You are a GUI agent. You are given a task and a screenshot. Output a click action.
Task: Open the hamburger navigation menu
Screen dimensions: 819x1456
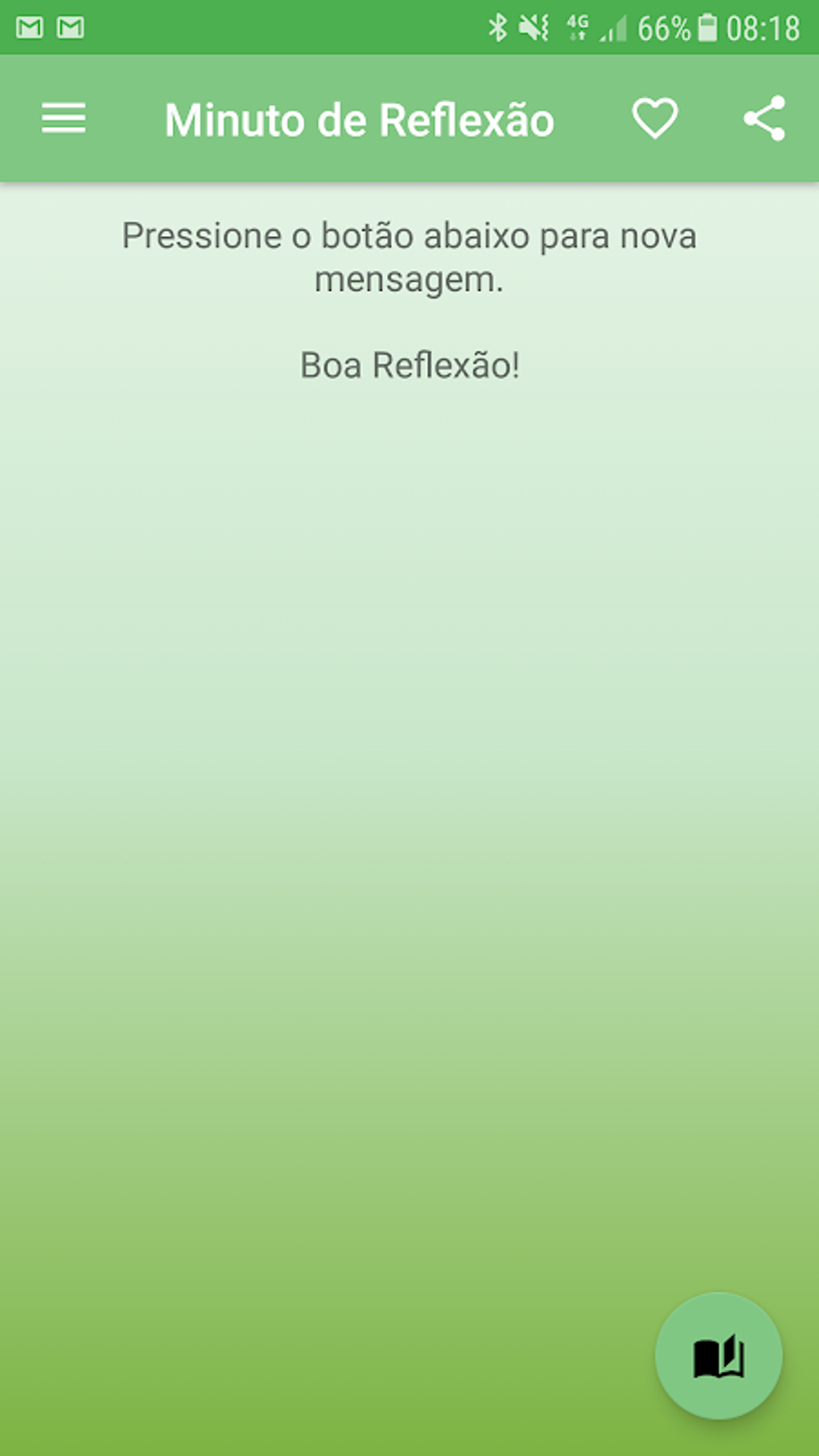coord(63,119)
